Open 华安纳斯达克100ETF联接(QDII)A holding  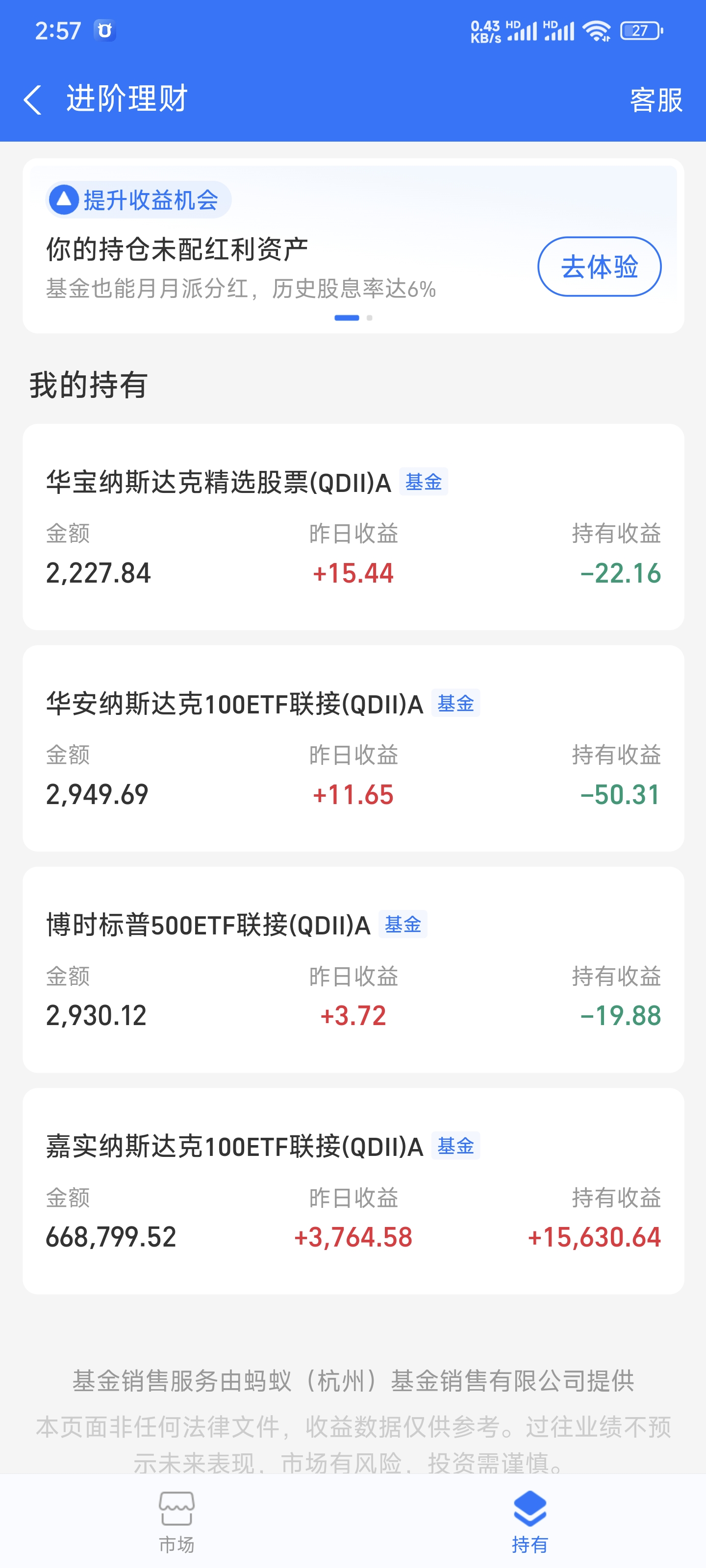(353, 749)
